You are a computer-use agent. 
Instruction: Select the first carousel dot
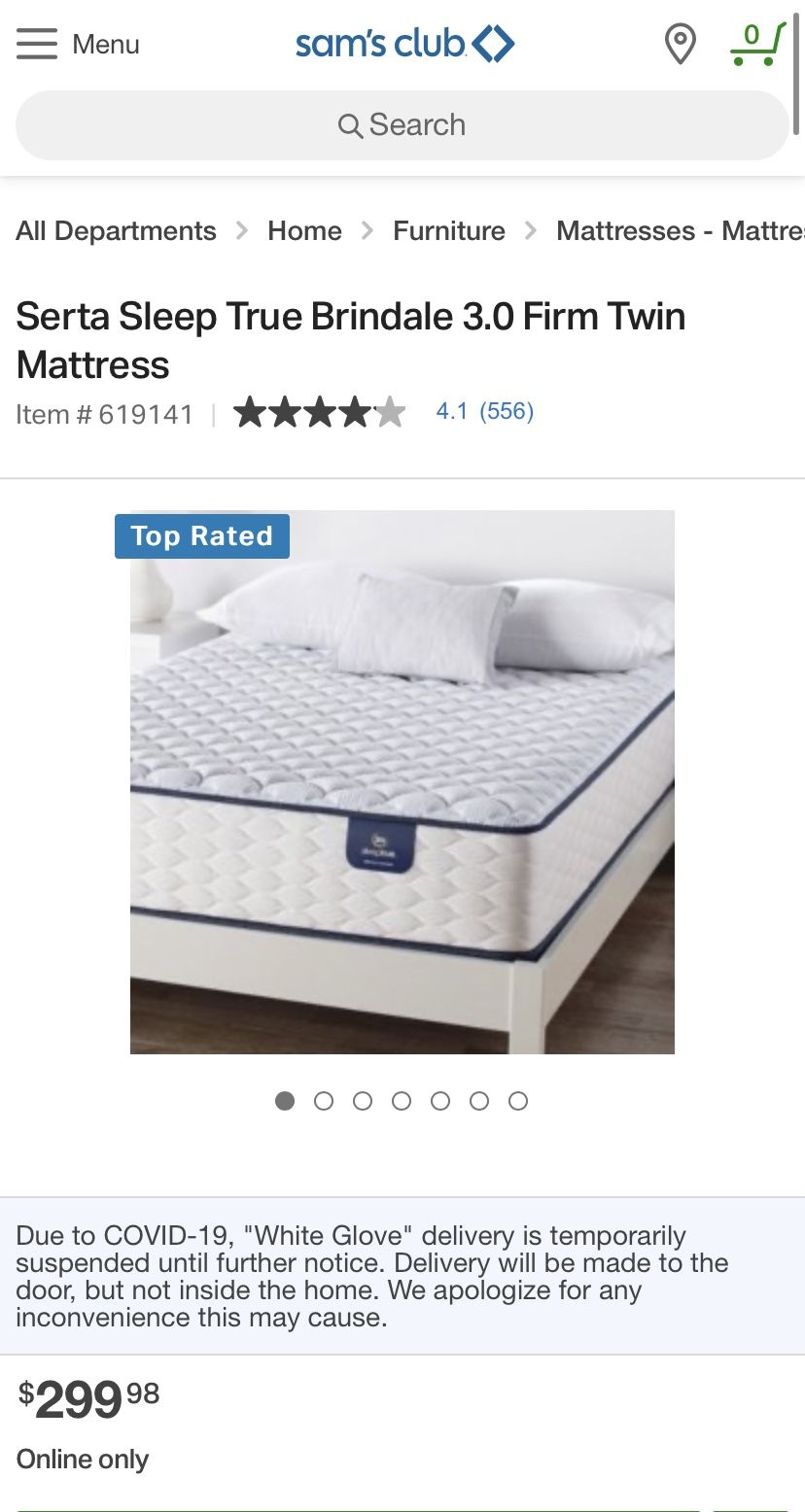(x=285, y=1101)
